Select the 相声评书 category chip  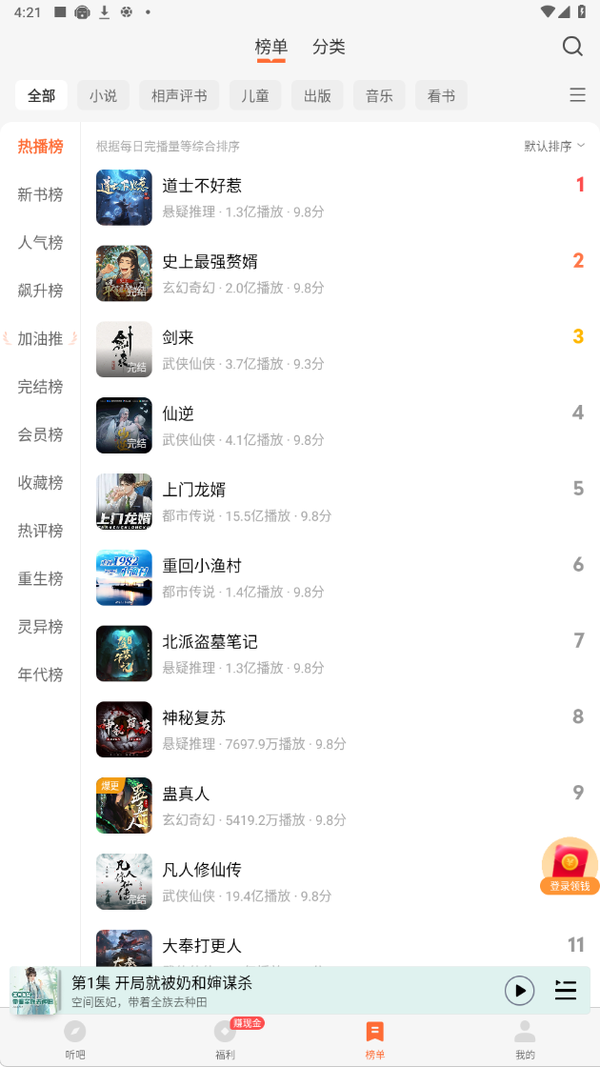(x=179, y=96)
